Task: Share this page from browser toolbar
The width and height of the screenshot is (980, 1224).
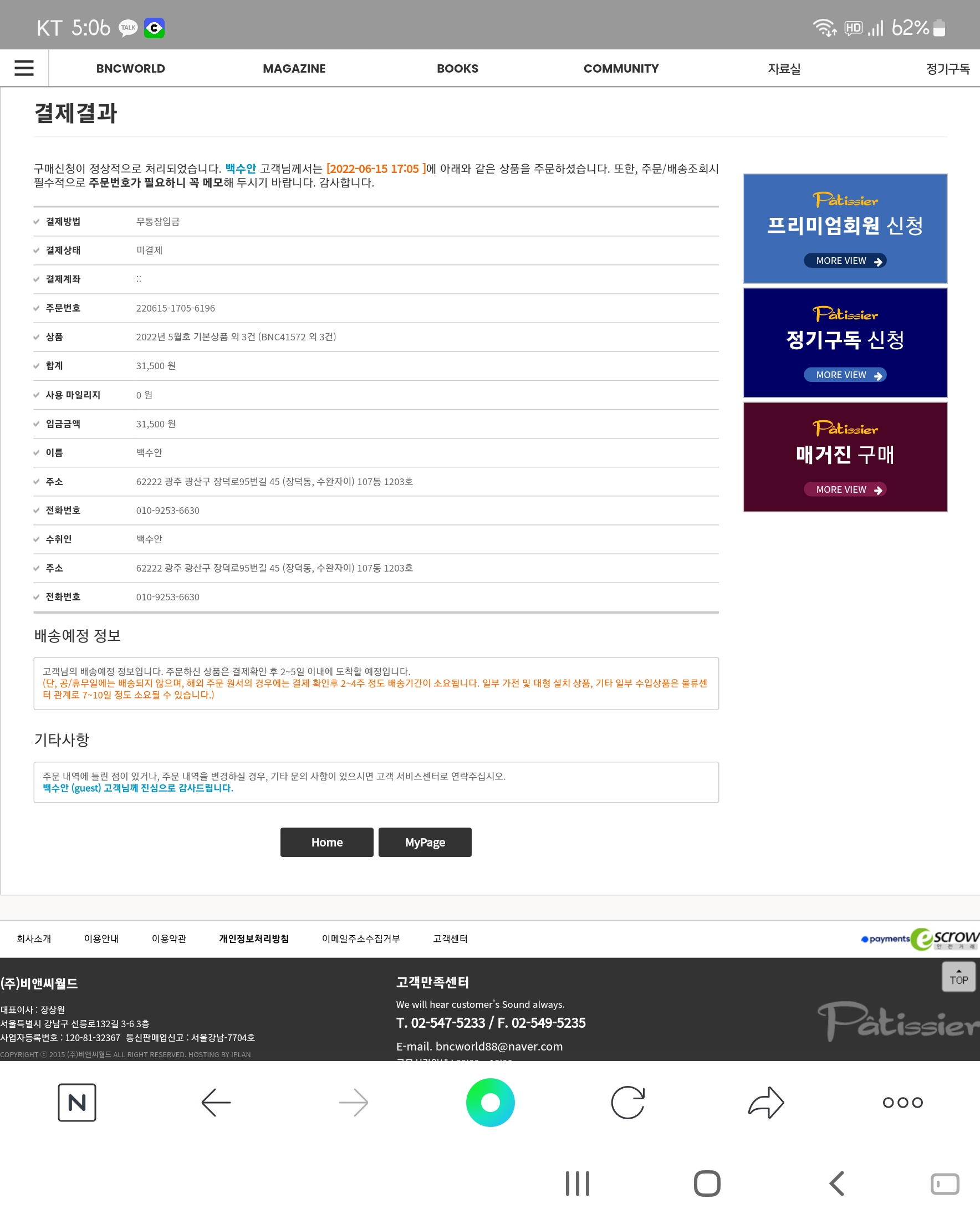Action: click(x=765, y=1103)
